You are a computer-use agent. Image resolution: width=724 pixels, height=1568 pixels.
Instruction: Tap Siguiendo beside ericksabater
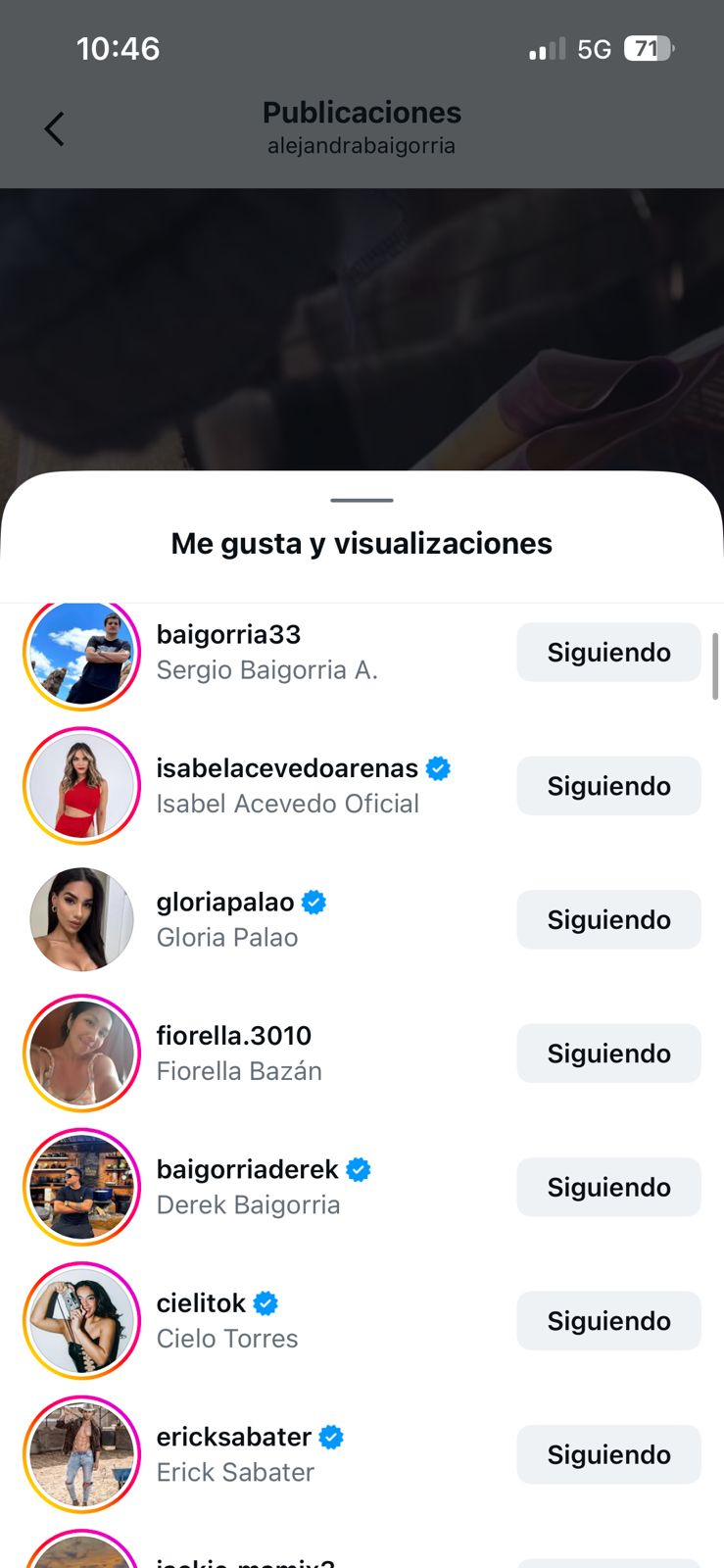pos(608,1455)
